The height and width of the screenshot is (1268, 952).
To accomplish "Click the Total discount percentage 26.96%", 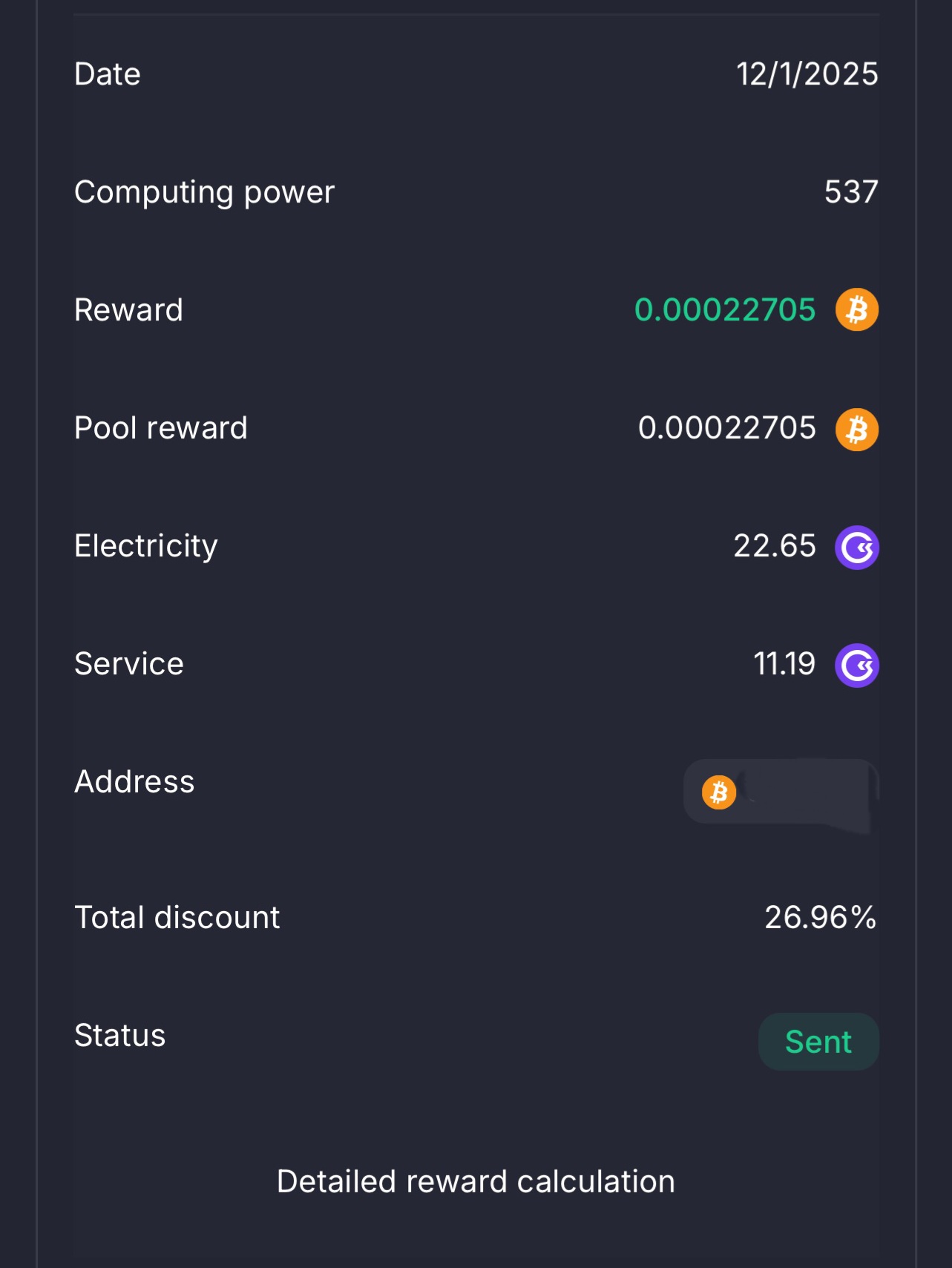I will click(x=819, y=917).
